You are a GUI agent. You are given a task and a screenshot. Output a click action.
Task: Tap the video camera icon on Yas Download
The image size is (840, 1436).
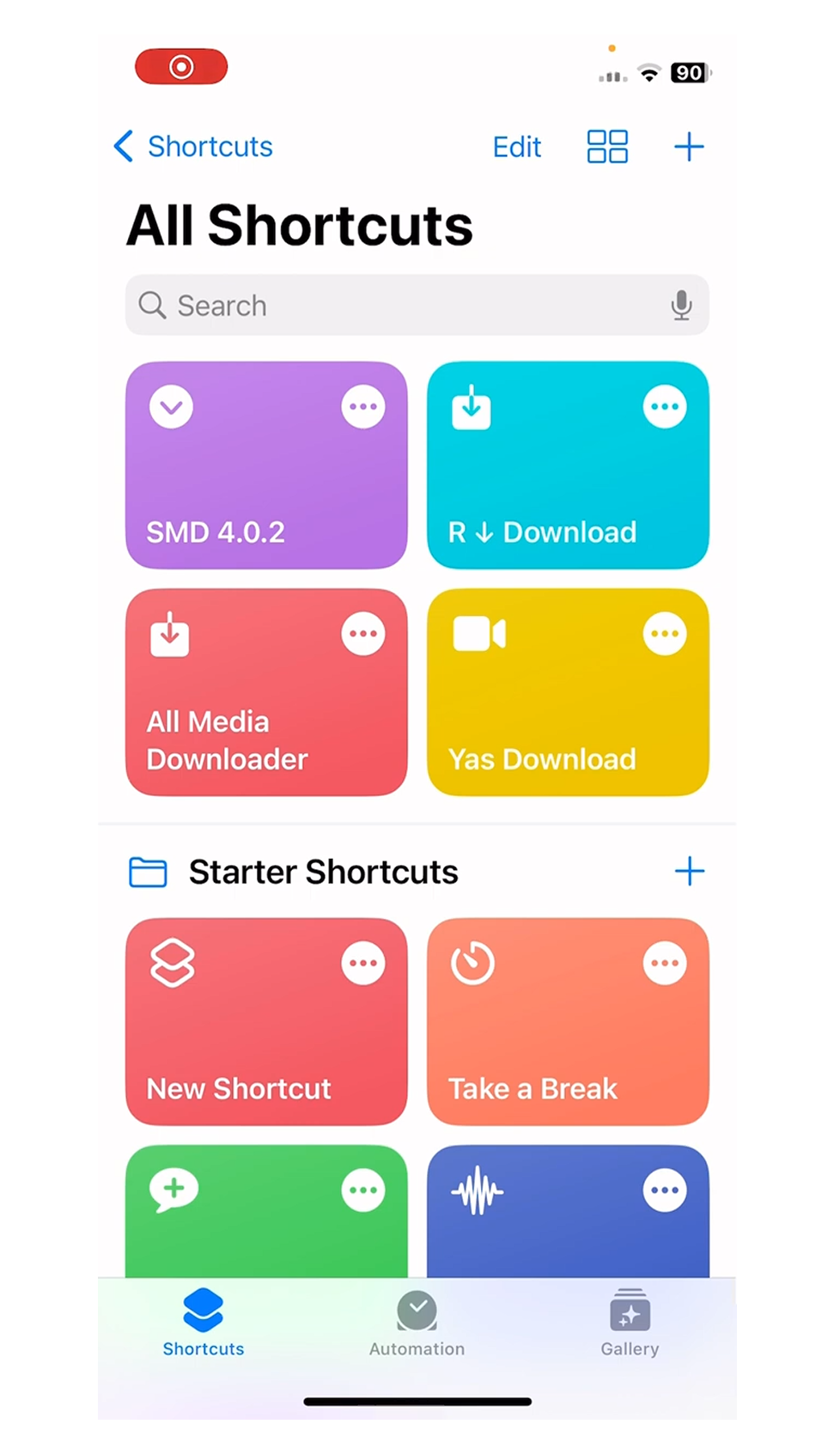pos(477,634)
